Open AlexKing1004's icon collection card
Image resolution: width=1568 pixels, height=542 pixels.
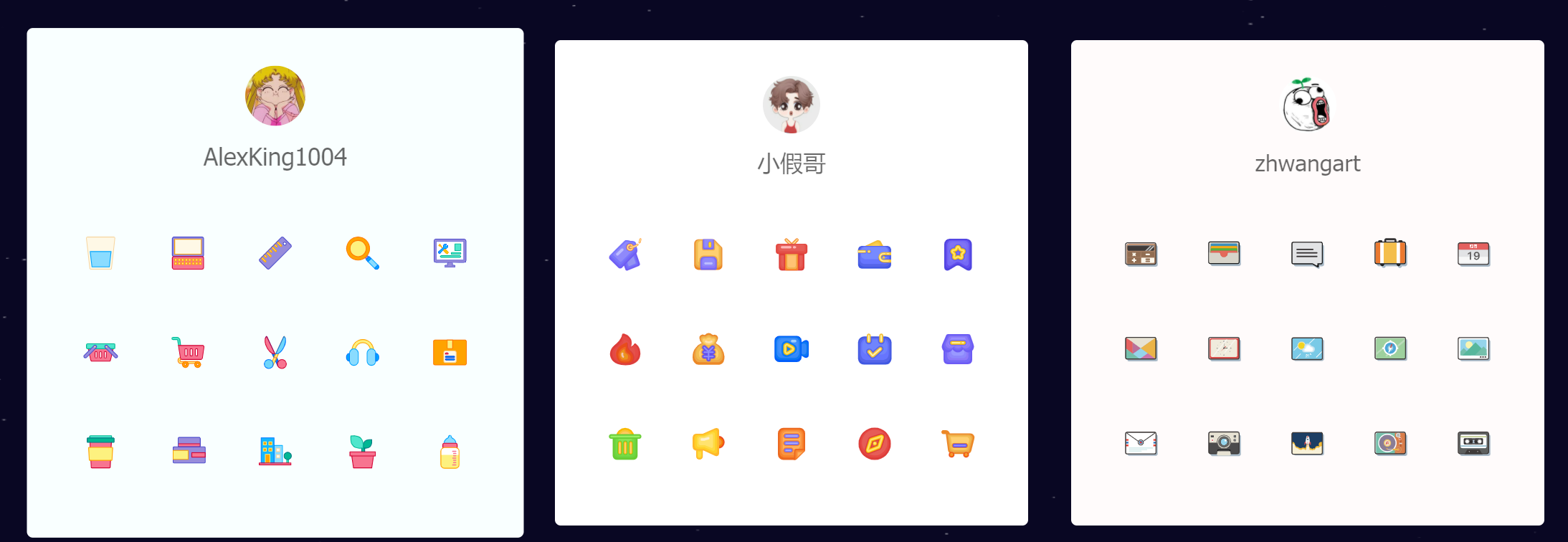coord(275,157)
